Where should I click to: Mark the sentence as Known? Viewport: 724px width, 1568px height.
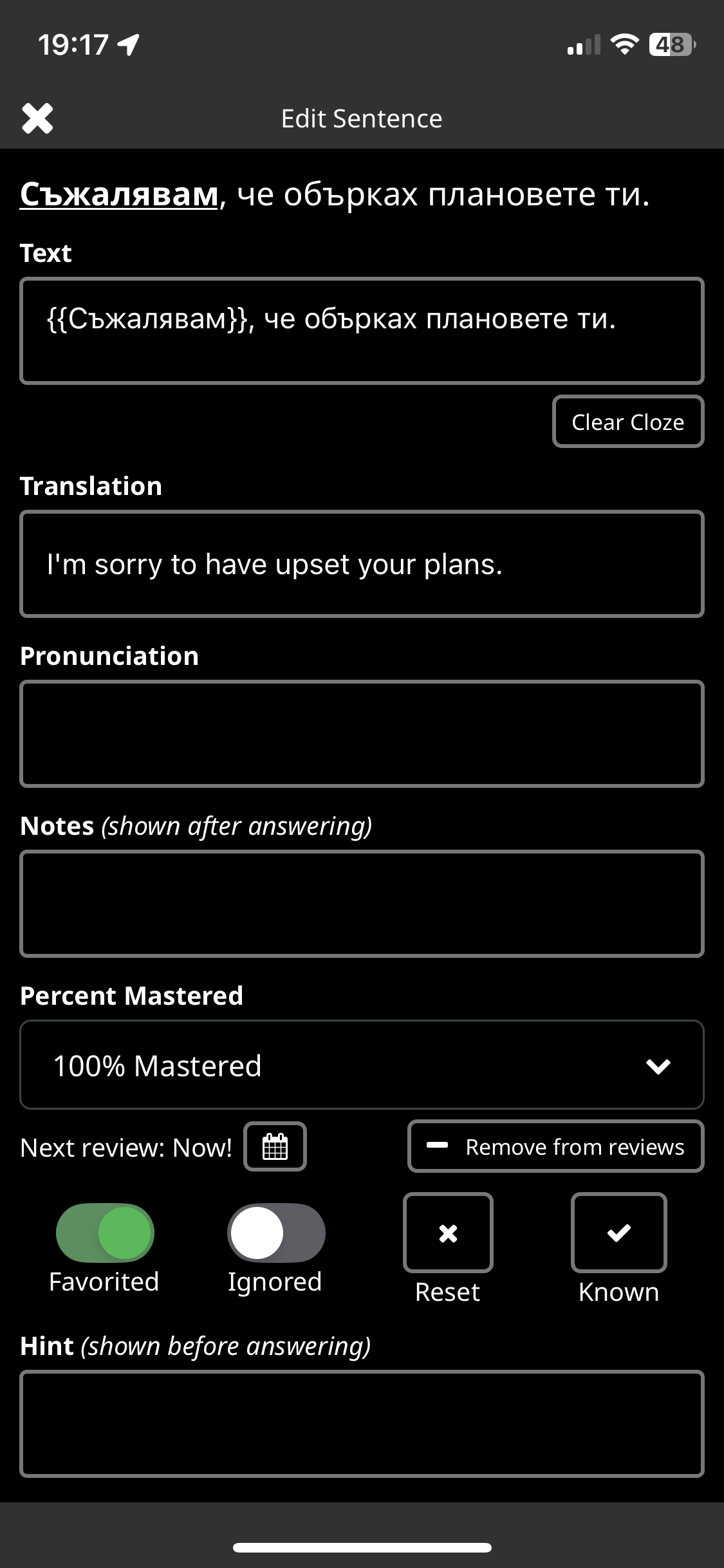click(x=618, y=1233)
